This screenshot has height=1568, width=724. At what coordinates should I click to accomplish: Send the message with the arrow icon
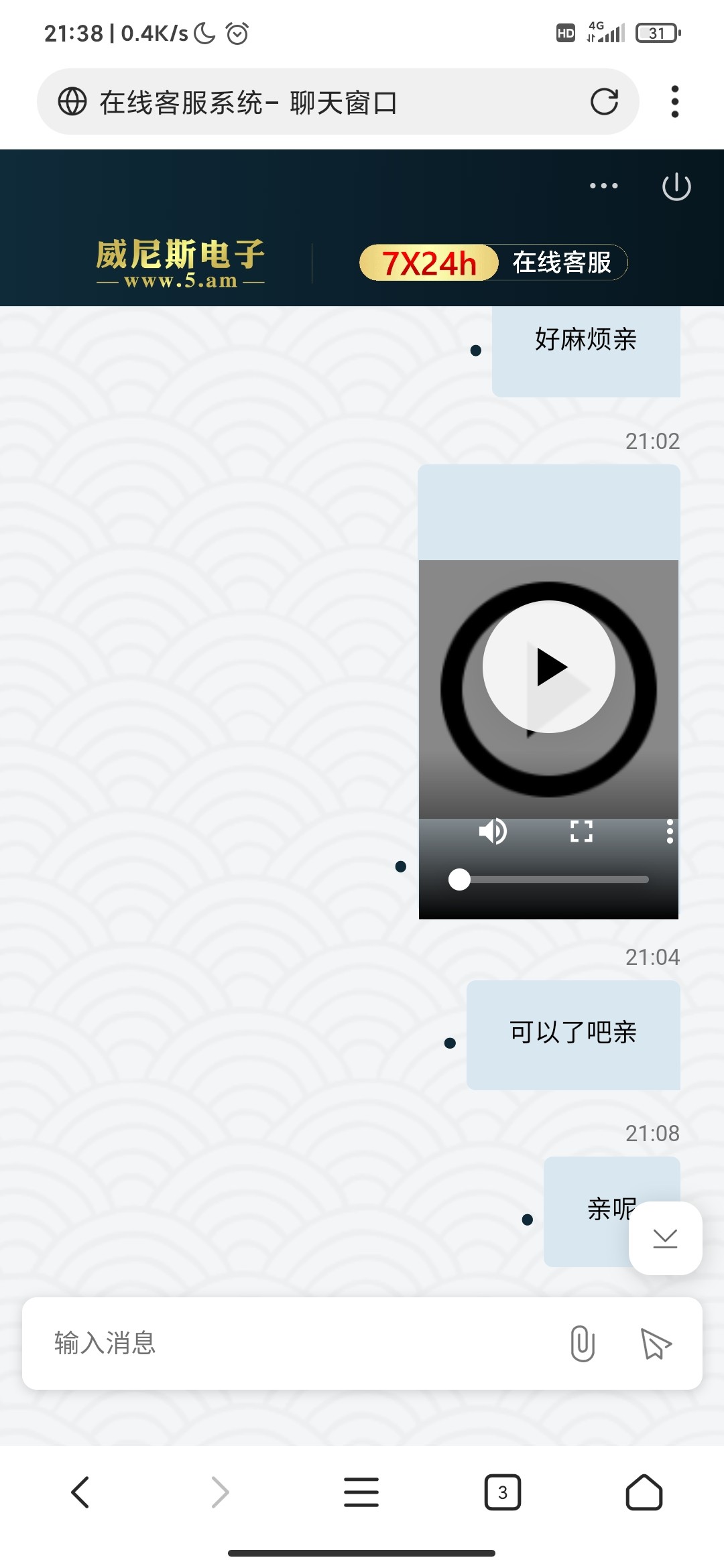pyautogui.click(x=656, y=1343)
